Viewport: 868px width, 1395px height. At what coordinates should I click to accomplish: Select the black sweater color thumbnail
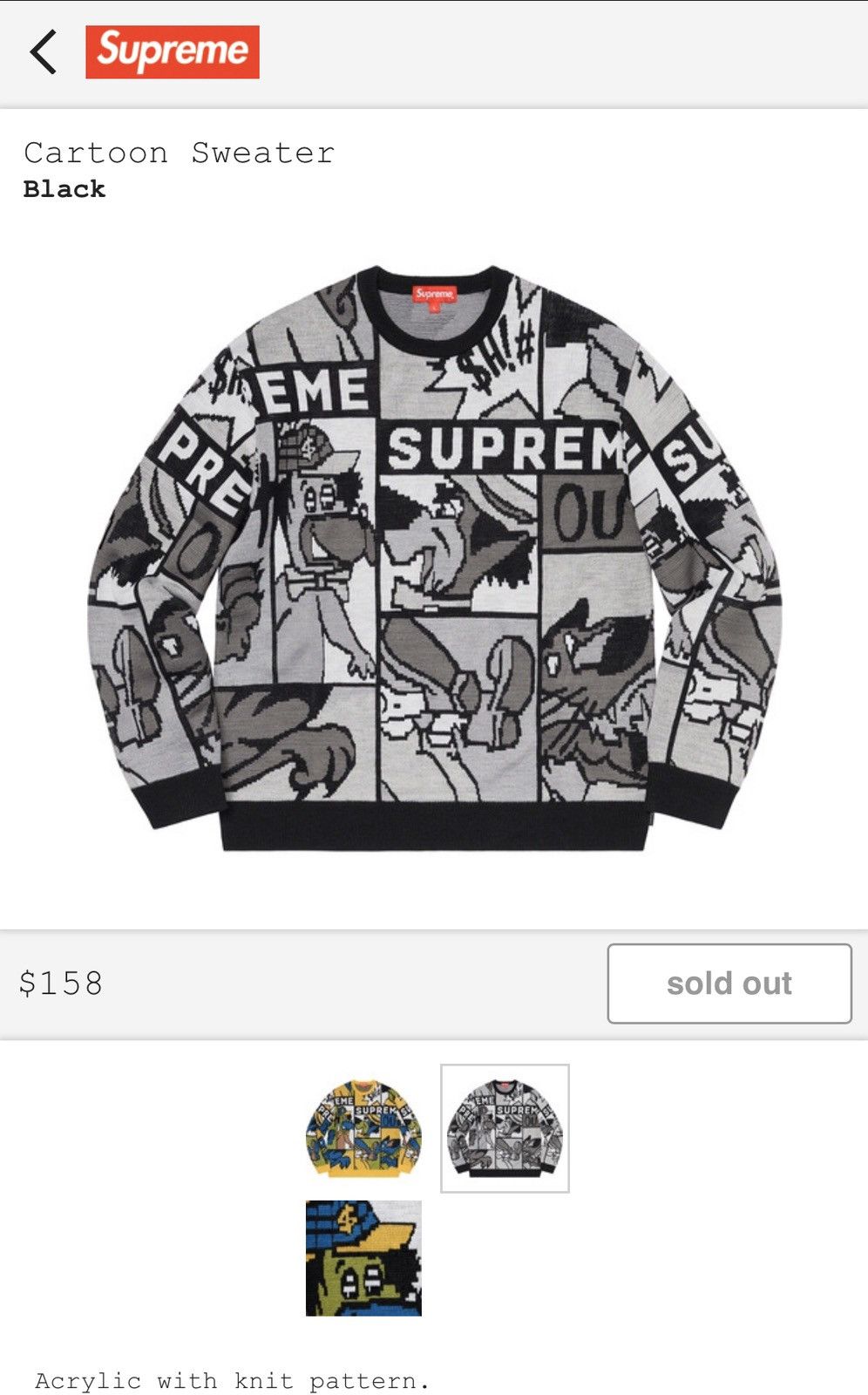click(505, 1128)
